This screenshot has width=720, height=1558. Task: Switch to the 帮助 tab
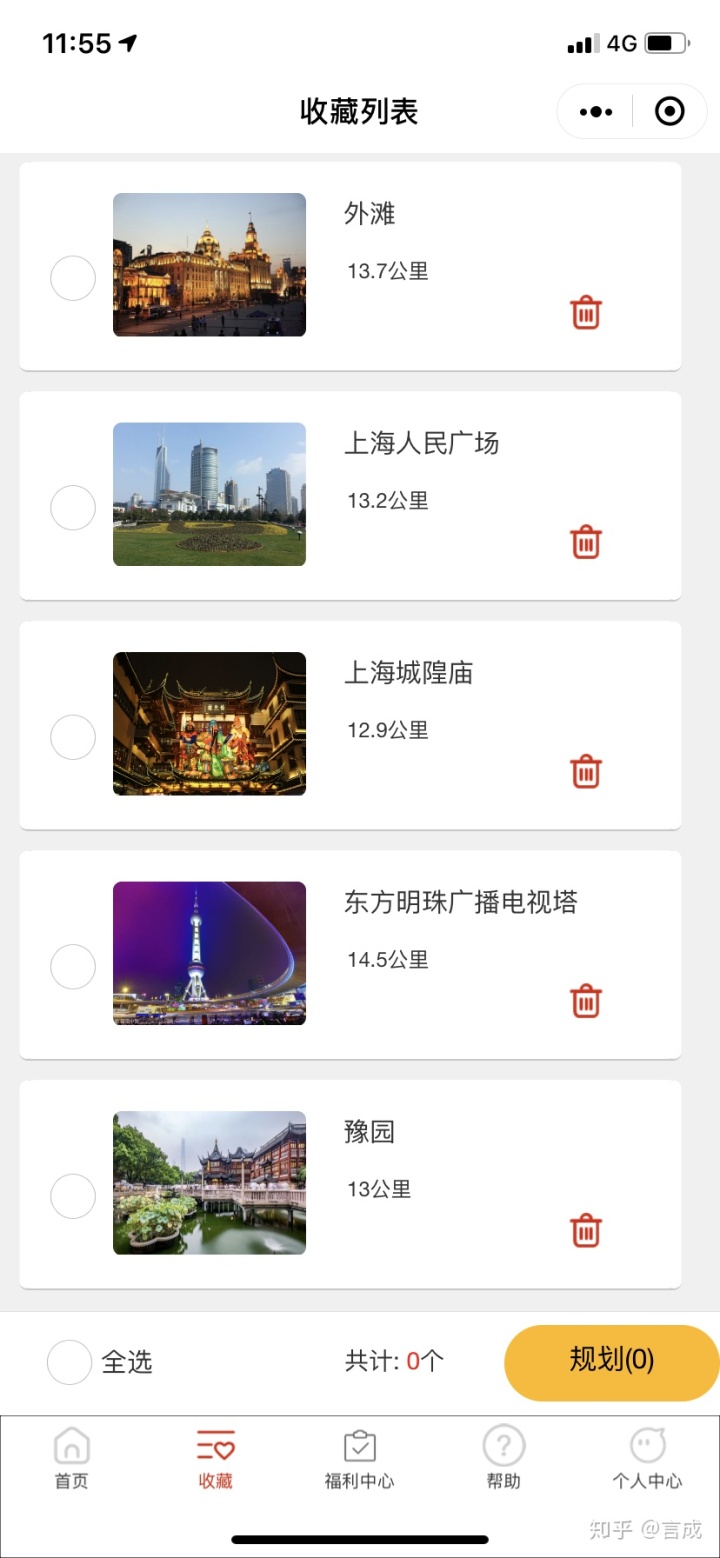pos(504,1459)
